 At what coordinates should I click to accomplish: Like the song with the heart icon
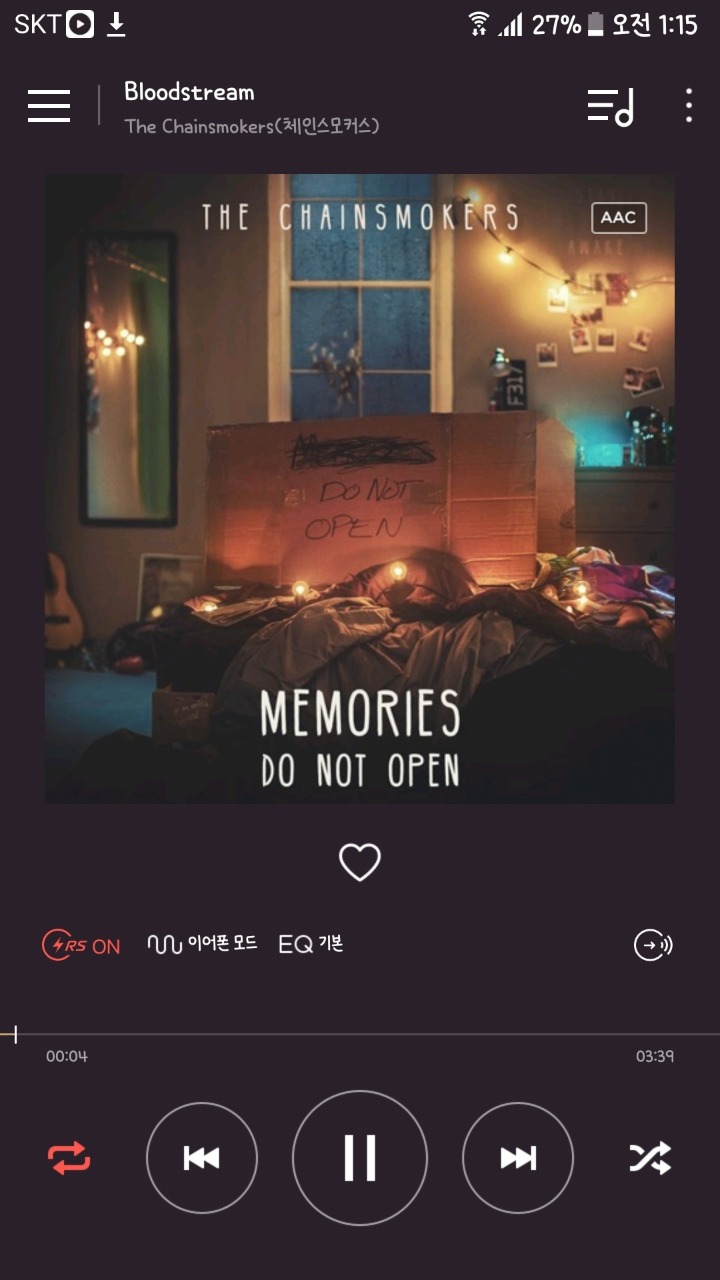(x=360, y=862)
